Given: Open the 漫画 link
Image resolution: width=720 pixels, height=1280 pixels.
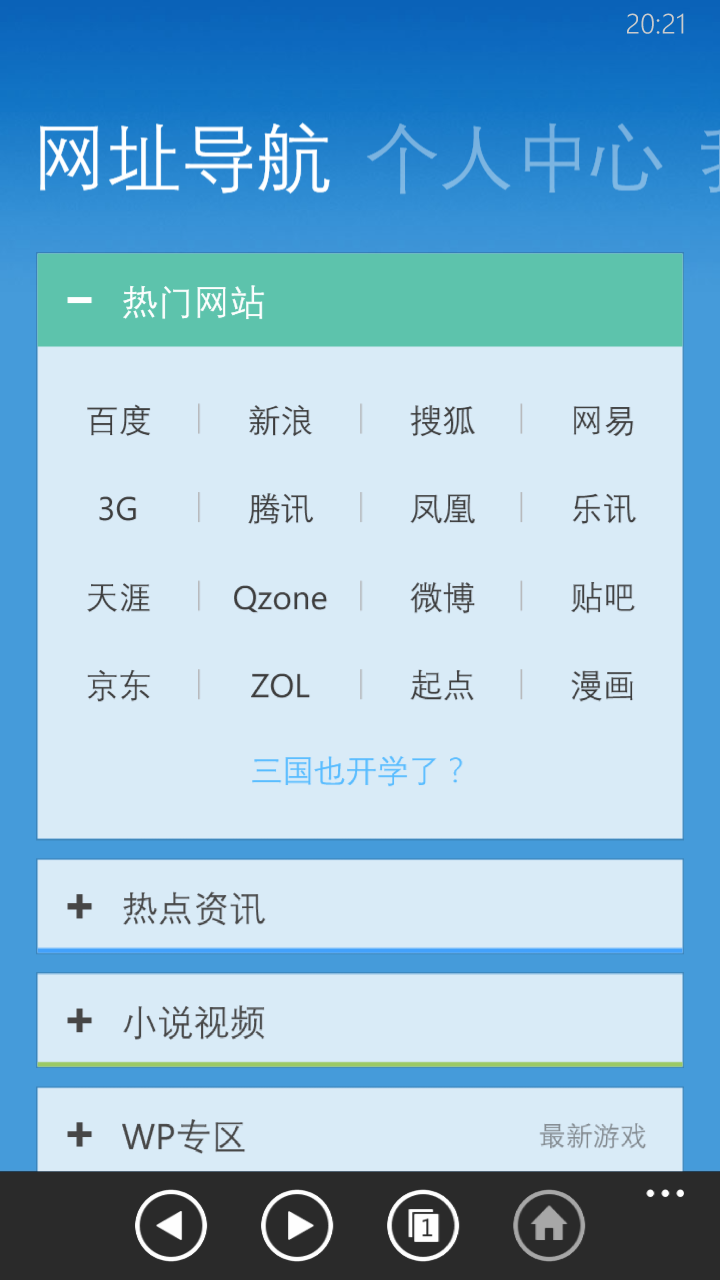Looking at the screenshot, I should point(603,686).
